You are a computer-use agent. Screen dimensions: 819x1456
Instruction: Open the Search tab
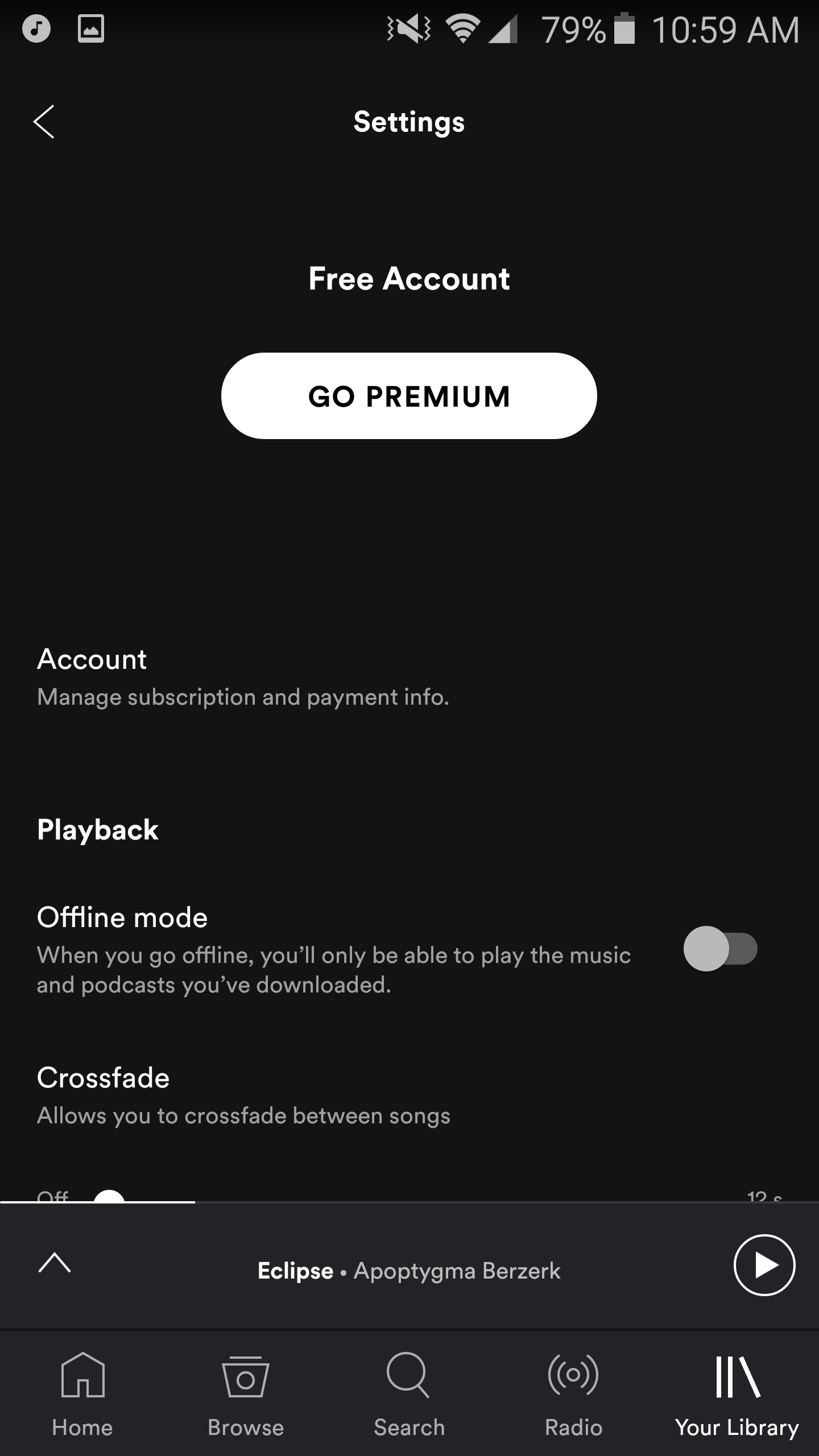(409, 1393)
